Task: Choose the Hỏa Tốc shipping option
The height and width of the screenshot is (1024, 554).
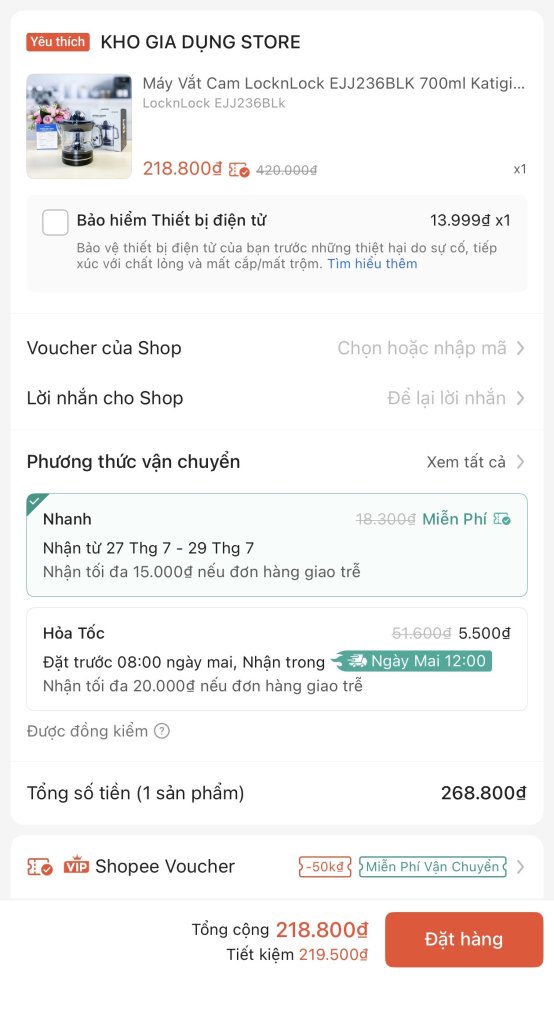Action: tap(277, 659)
